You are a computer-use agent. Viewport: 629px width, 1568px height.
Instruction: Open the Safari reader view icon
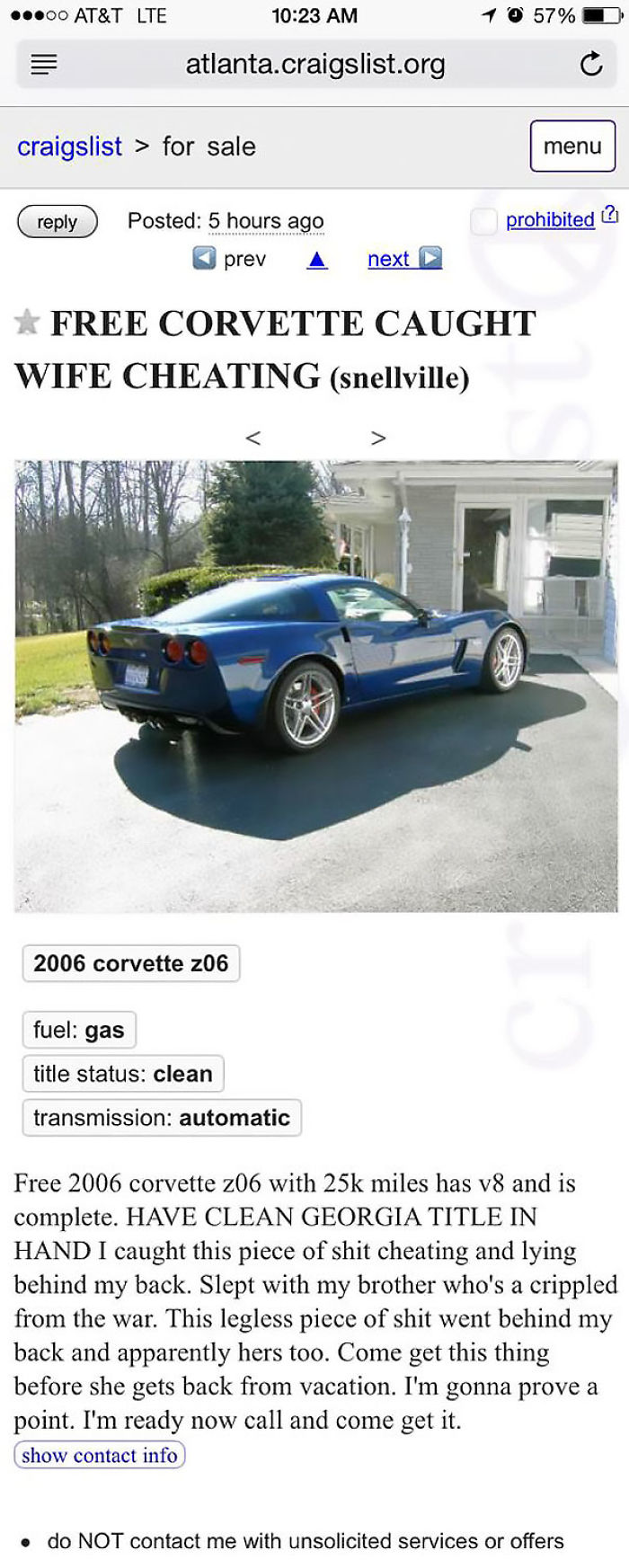coord(43,65)
